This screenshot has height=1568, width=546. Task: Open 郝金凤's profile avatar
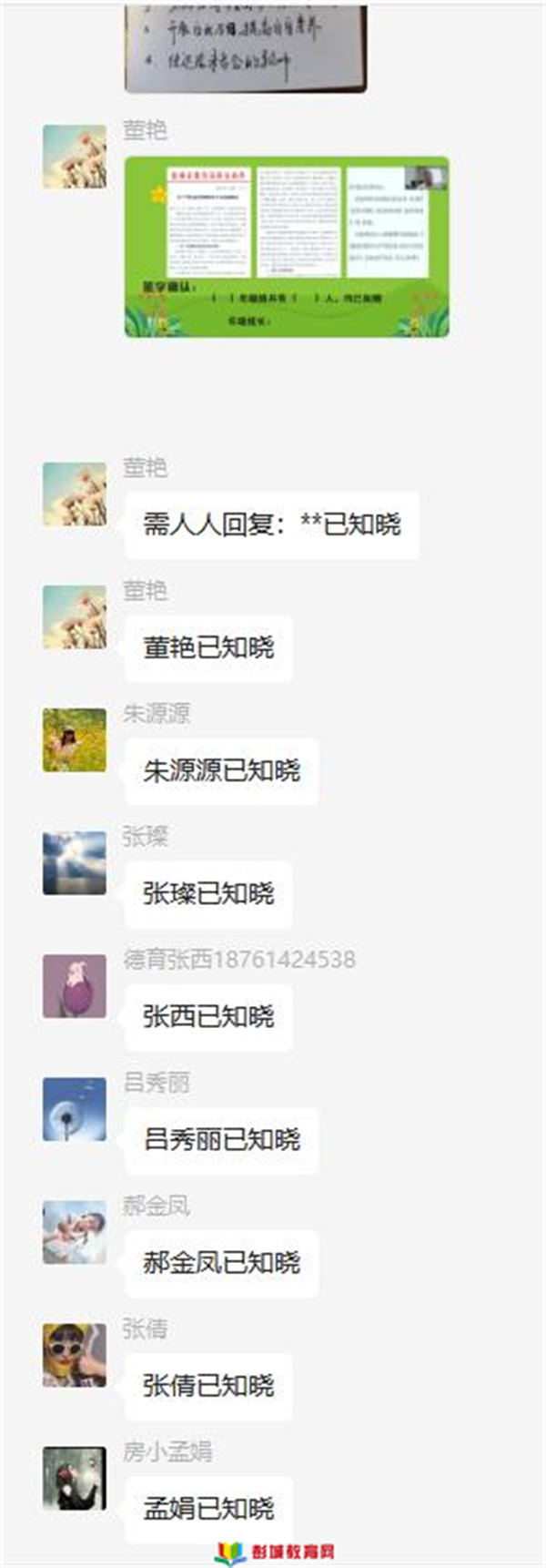tap(75, 1232)
